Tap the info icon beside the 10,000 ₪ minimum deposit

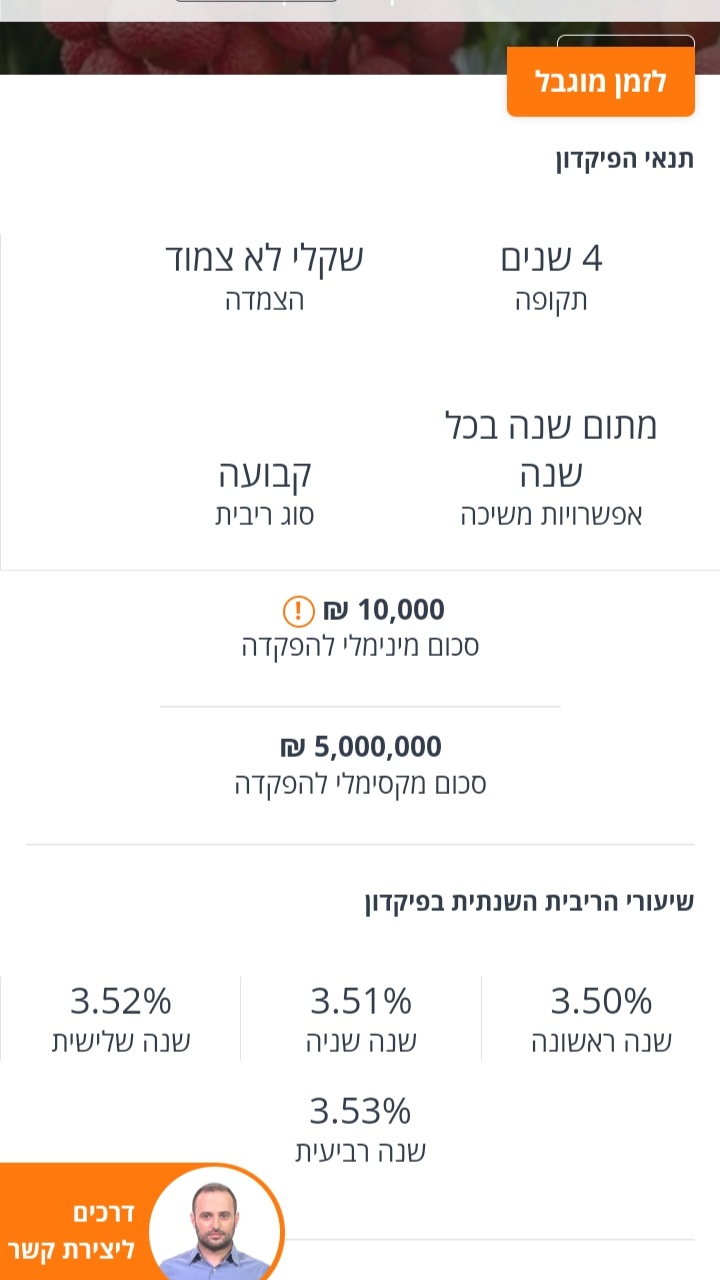click(x=298, y=610)
